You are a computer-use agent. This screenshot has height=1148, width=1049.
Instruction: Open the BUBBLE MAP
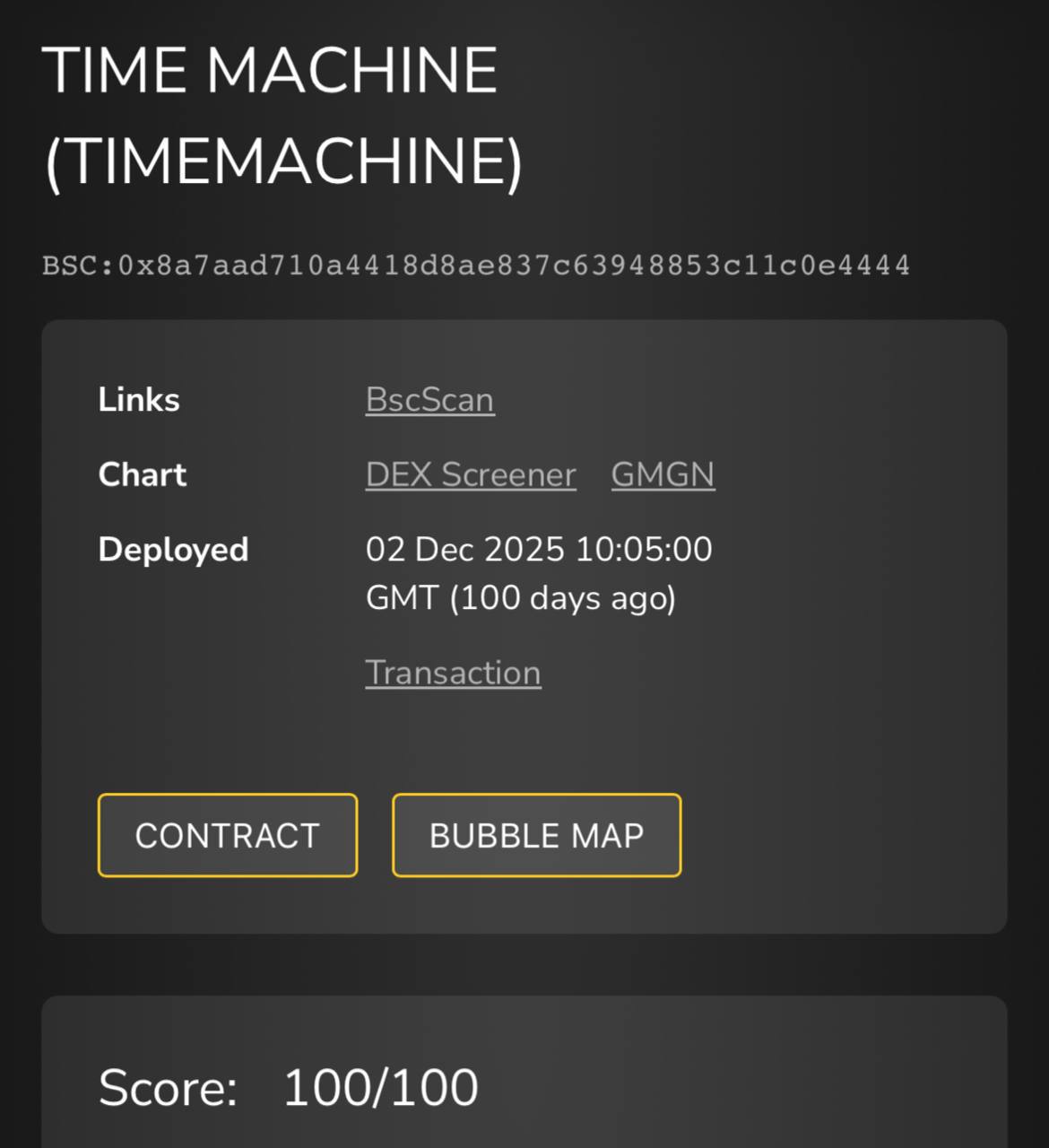tap(536, 835)
